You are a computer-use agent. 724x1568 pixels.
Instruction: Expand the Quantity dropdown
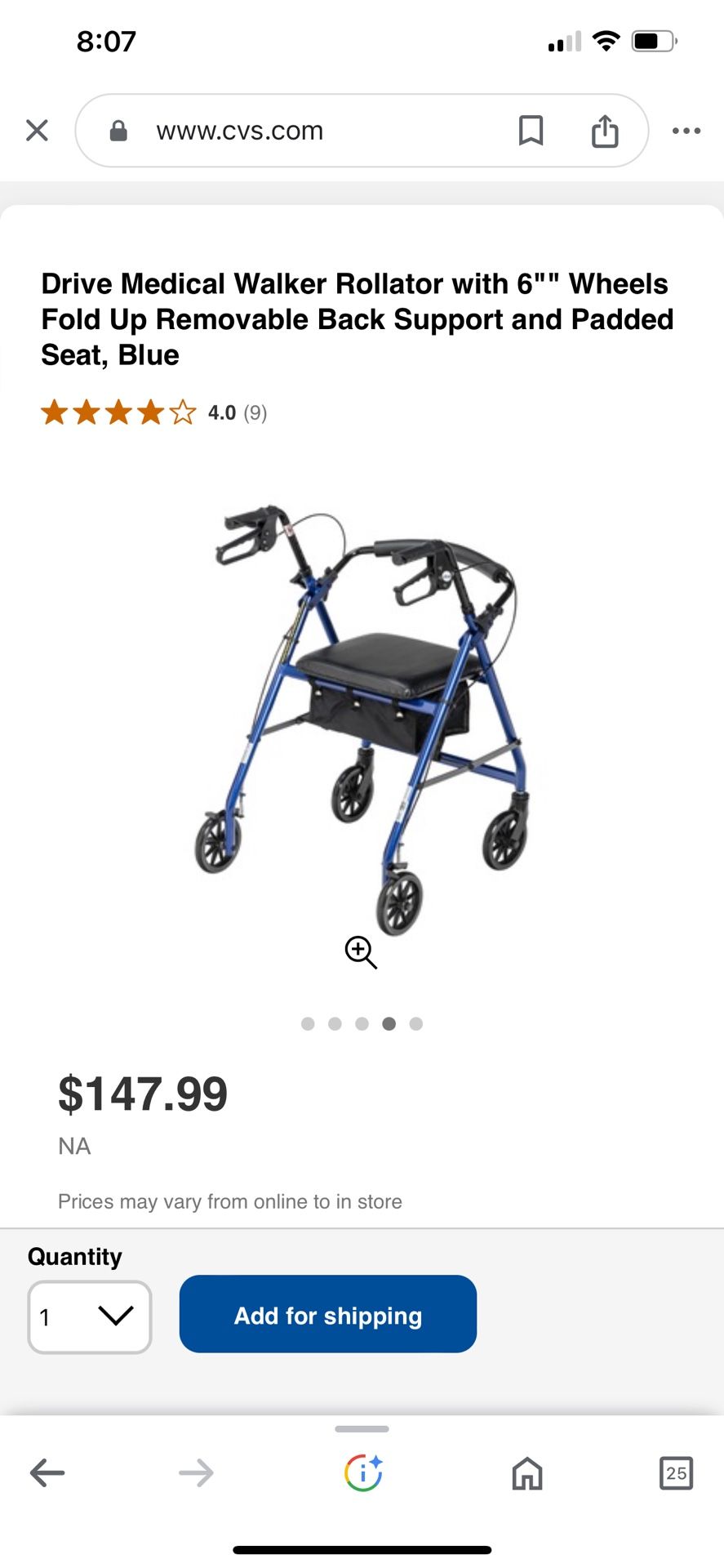pyautogui.click(x=90, y=1316)
